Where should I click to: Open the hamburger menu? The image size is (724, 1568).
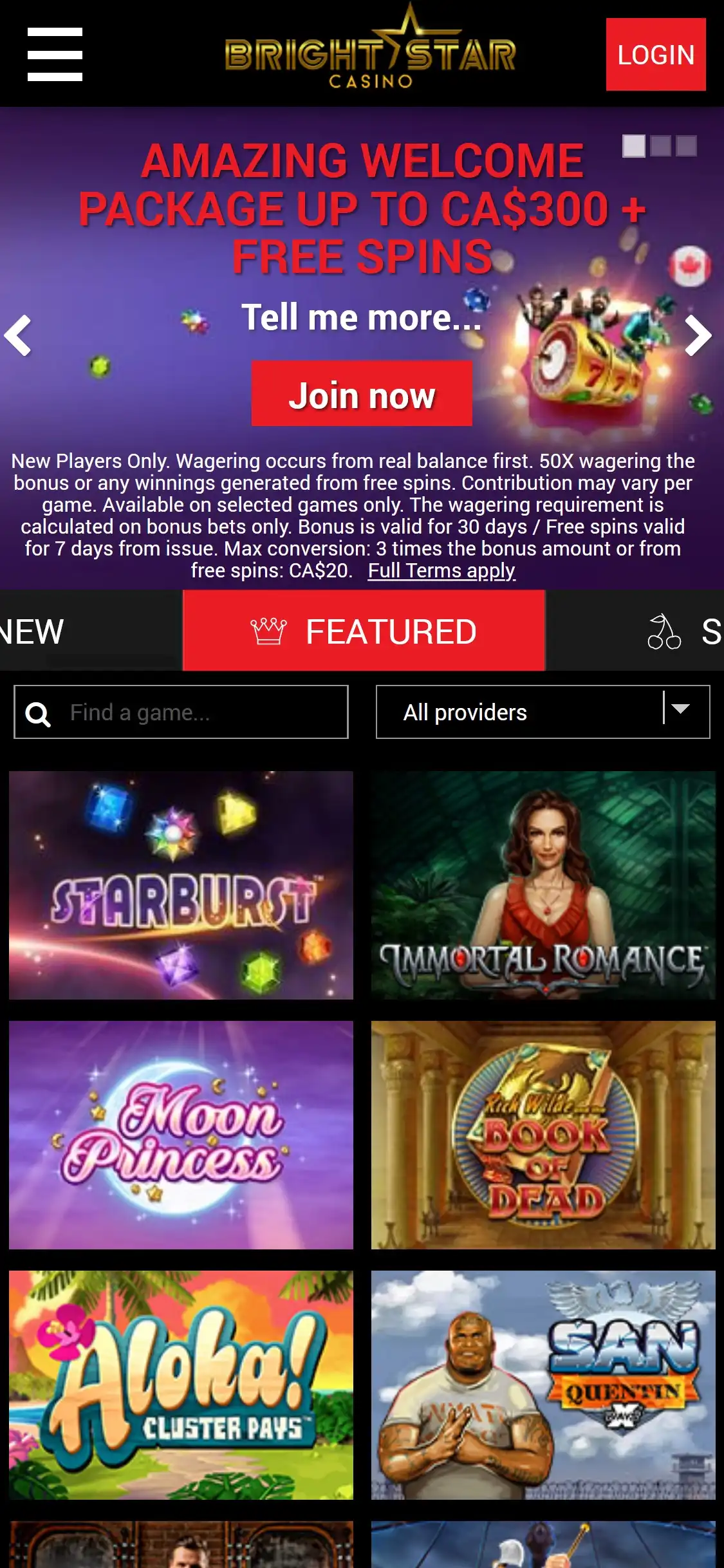55,54
